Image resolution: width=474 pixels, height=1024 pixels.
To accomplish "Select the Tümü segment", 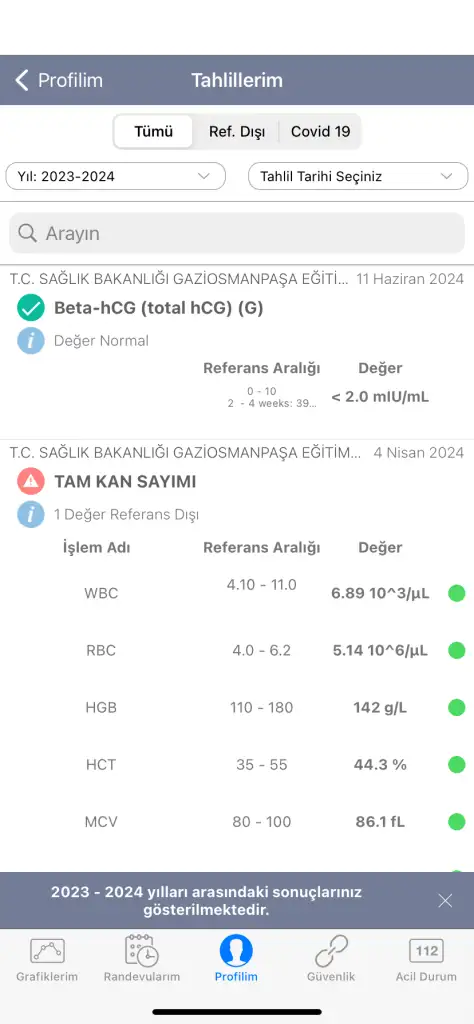I will tap(153, 131).
